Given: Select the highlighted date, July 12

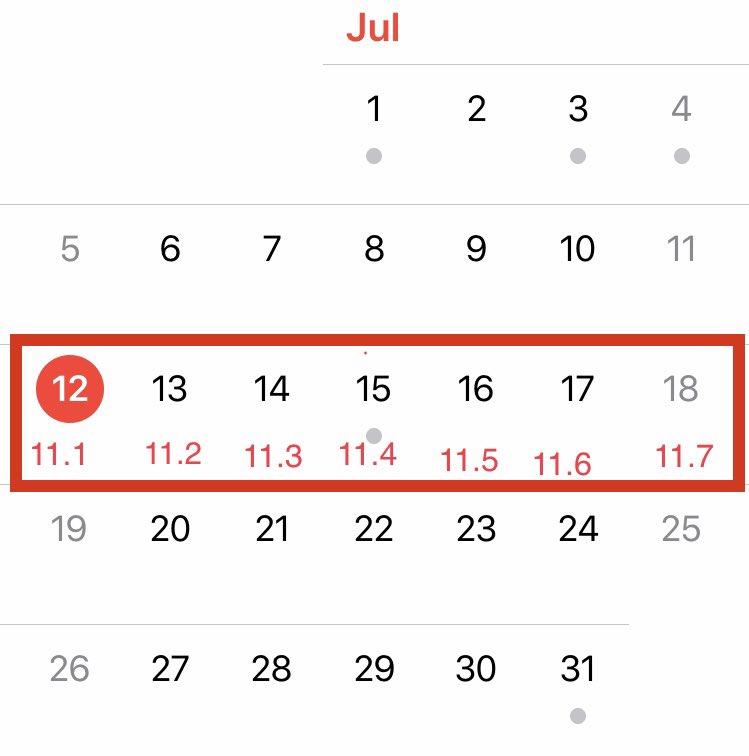Looking at the screenshot, I should coord(70,389).
